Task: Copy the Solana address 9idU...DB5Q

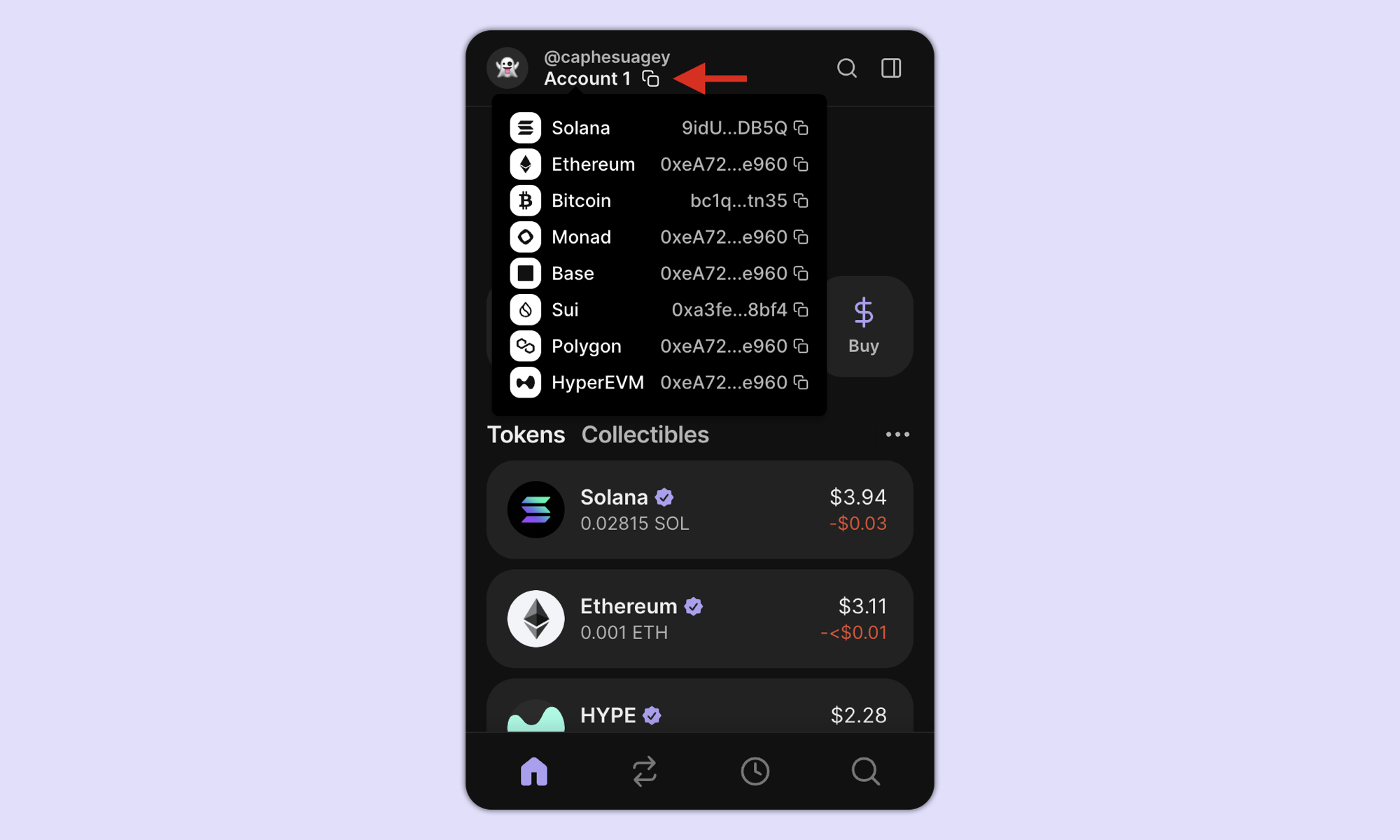Action: 801,128
